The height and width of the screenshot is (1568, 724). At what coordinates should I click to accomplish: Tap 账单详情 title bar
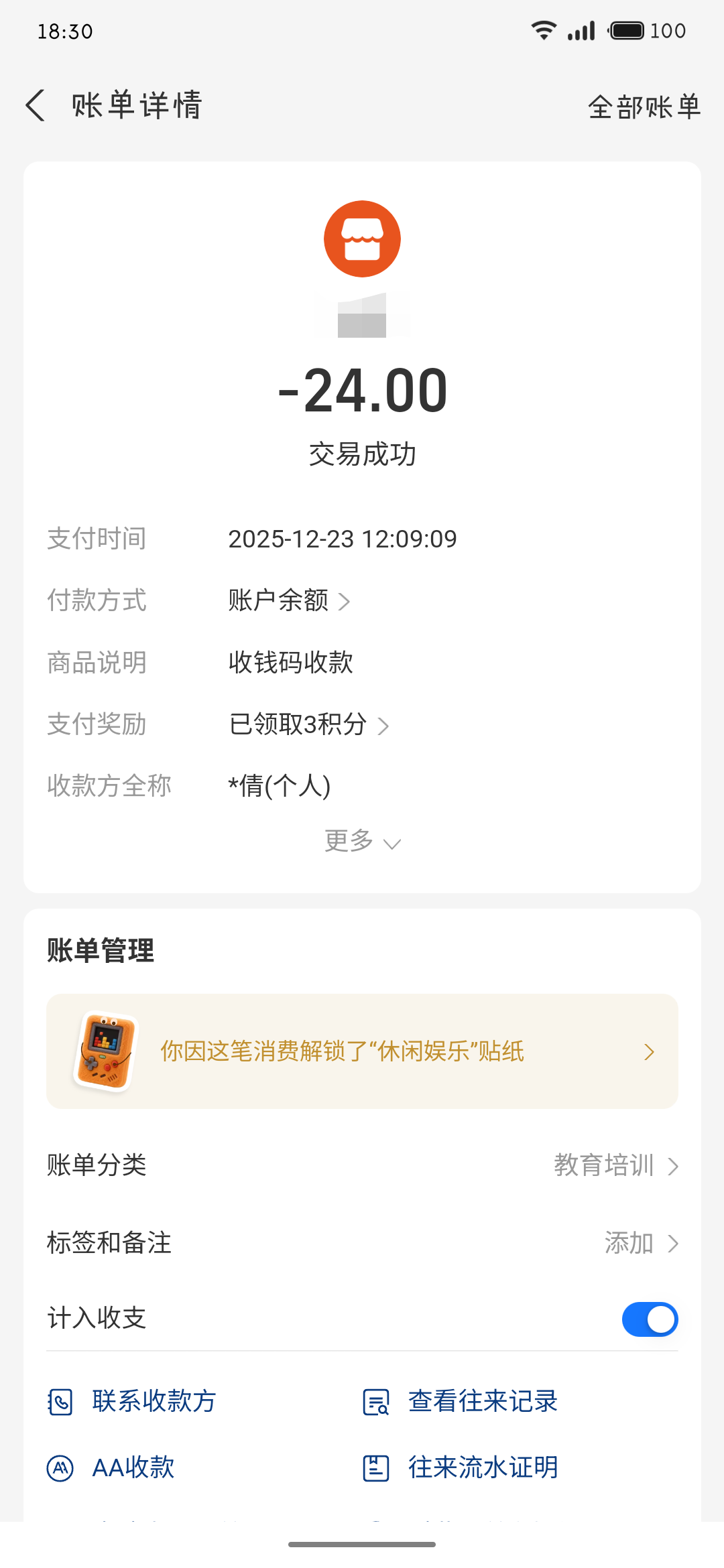coord(136,105)
